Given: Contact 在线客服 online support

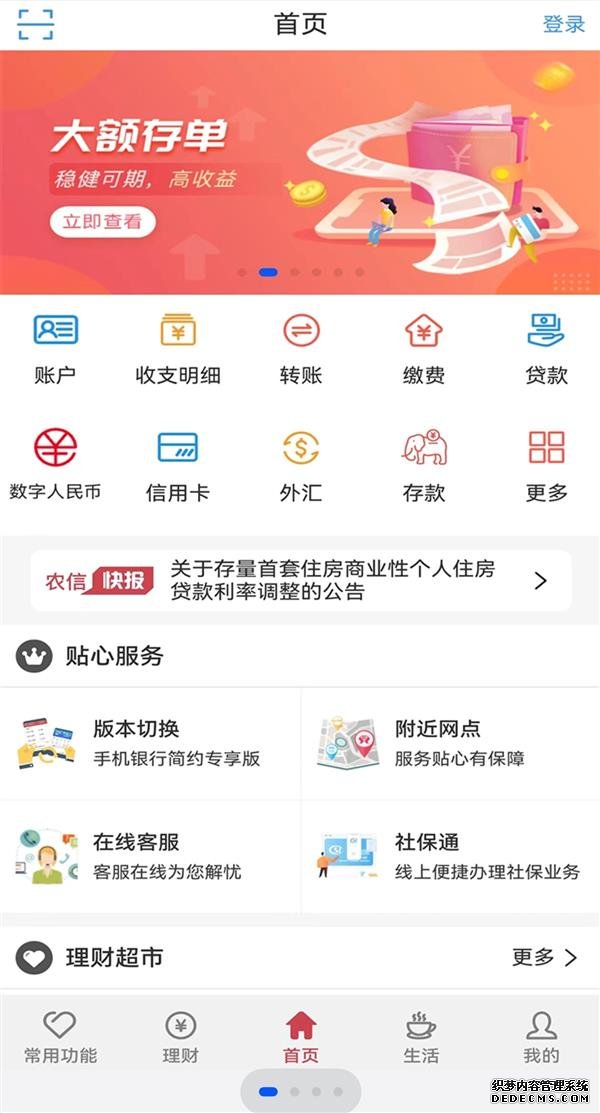Looking at the screenshot, I should [x=150, y=856].
